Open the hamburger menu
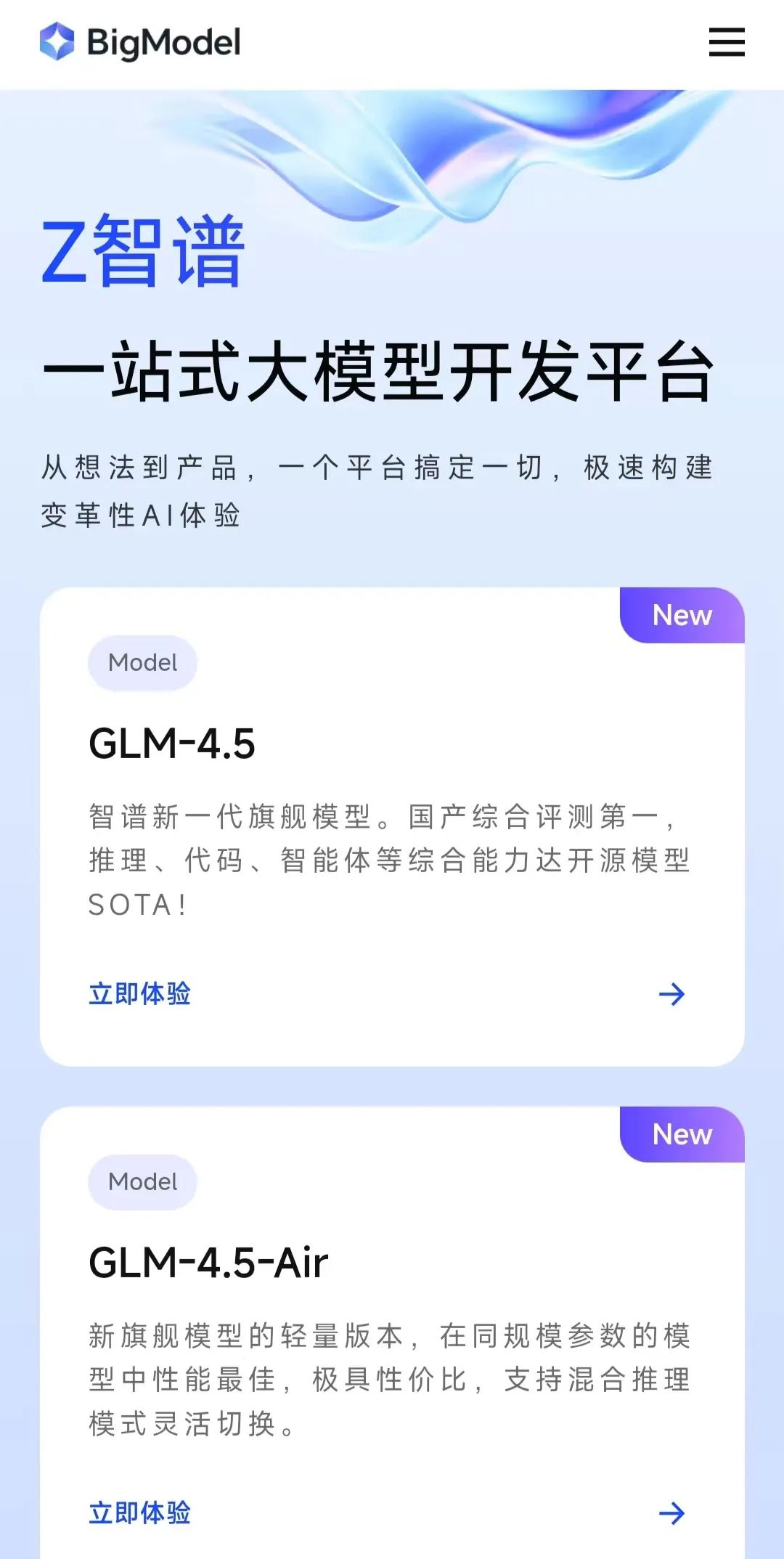The width and height of the screenshot is (784, 1559). point(727,42)
